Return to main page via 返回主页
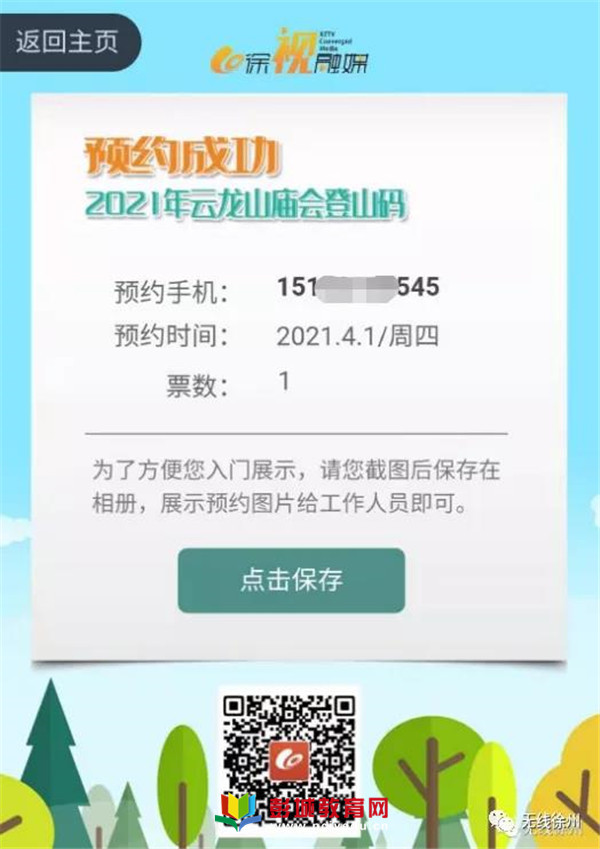Viewport: 600px width, 849px height. click(67, 42)
